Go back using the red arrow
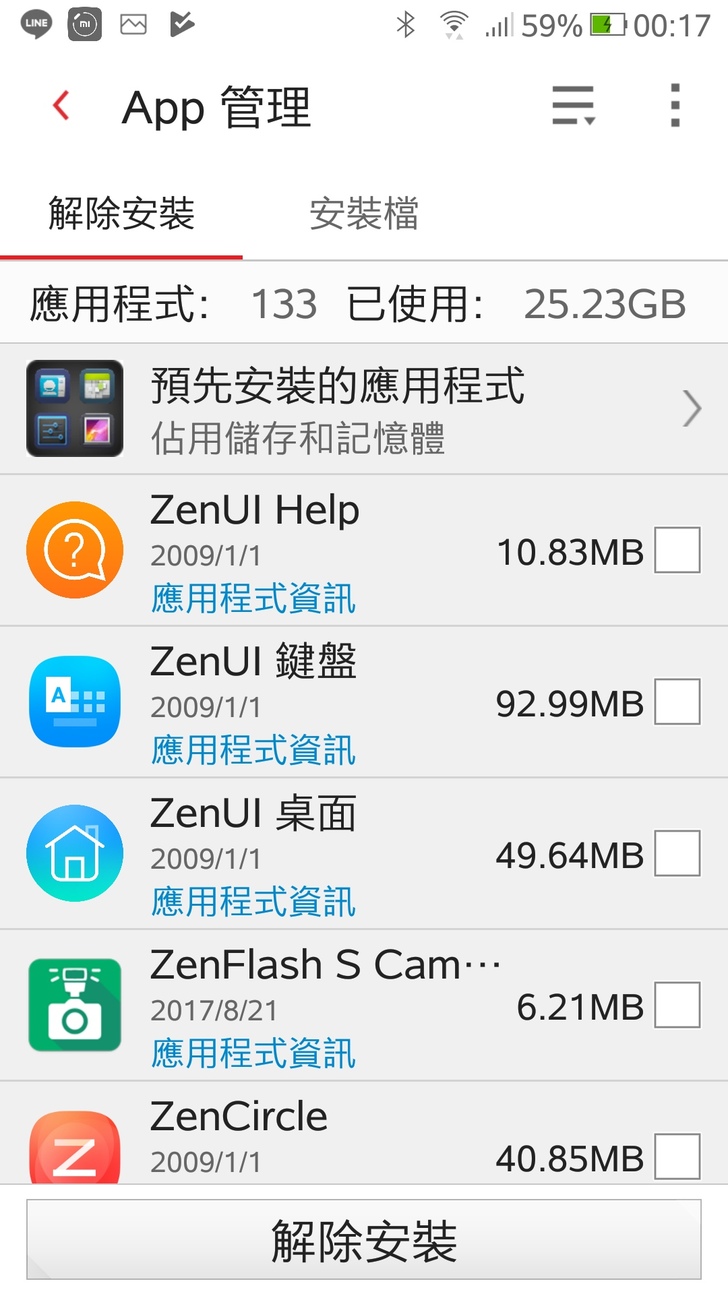 (x=62, y=106)
